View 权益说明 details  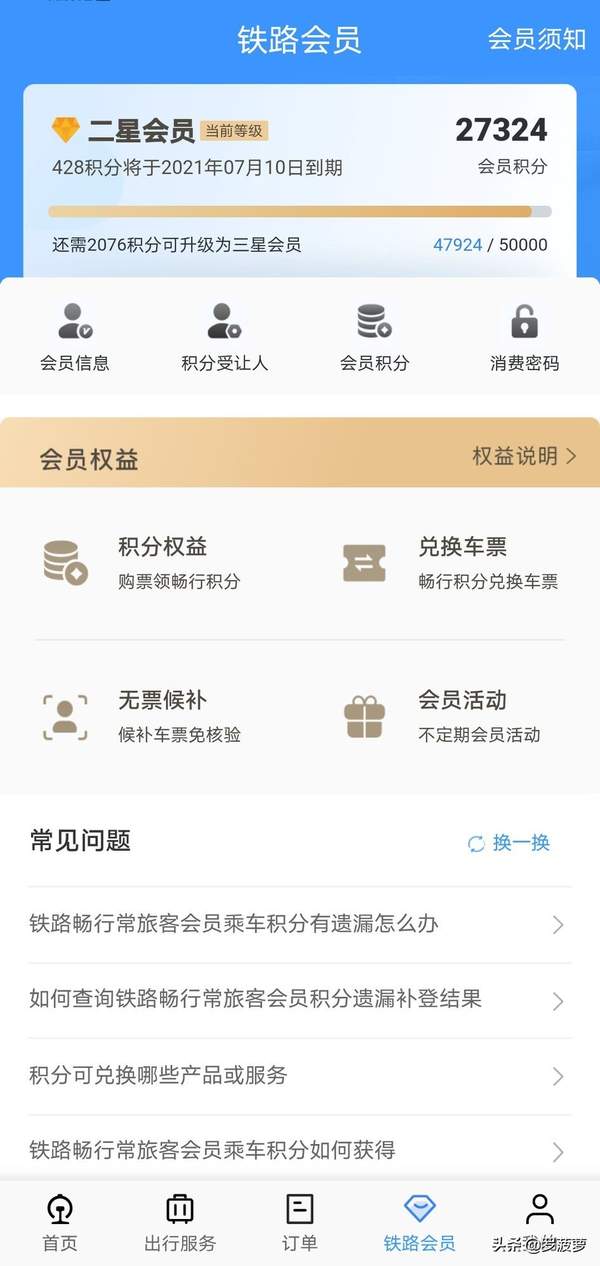click(524, 457)
